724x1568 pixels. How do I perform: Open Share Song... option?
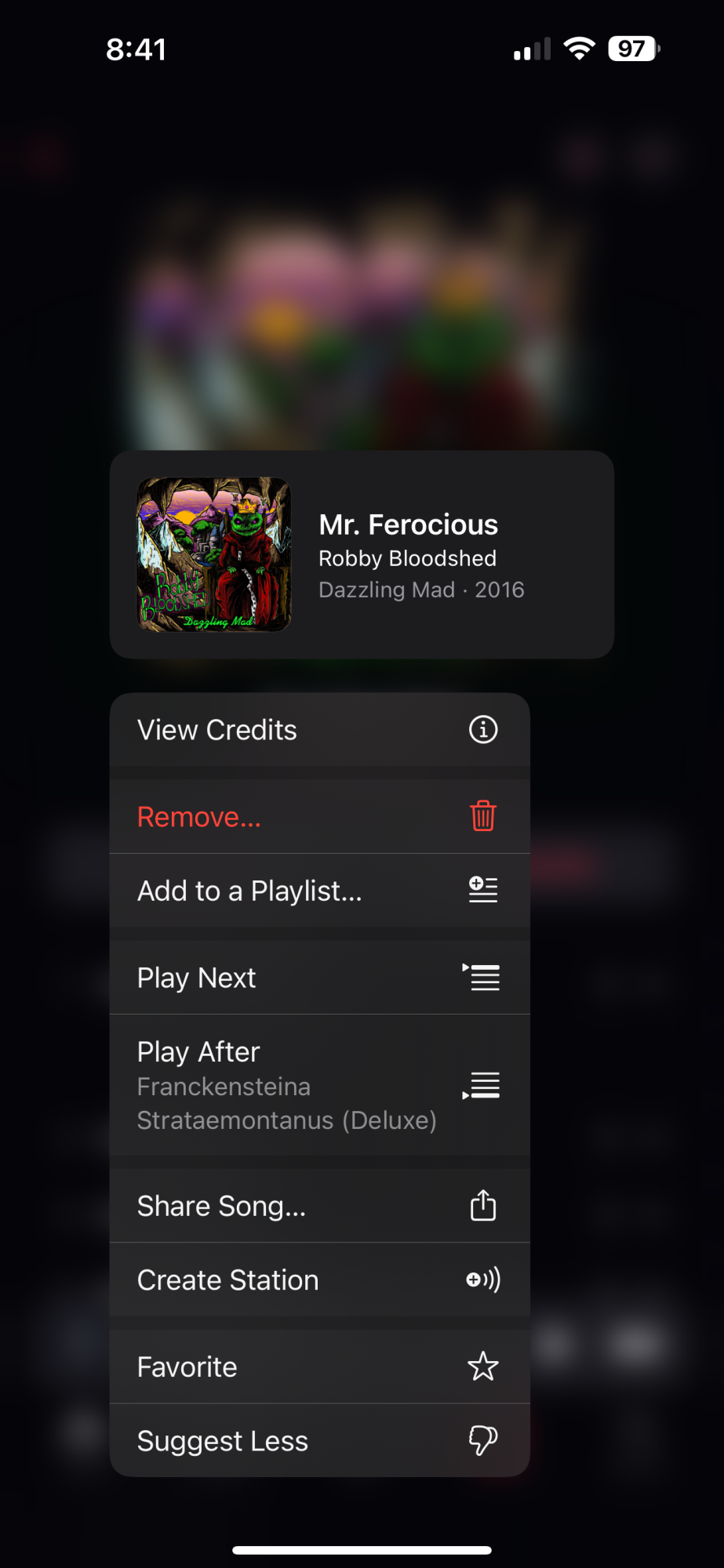(319, 1206)
